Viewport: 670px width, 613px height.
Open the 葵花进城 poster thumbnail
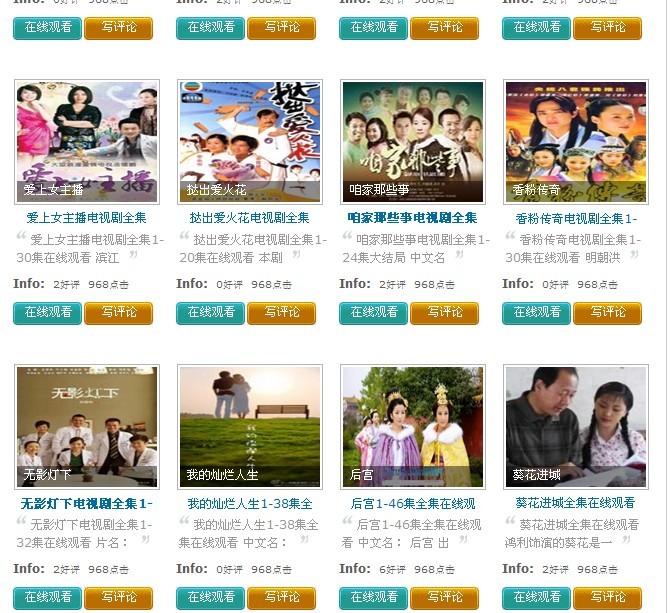(x=576, y=427)
